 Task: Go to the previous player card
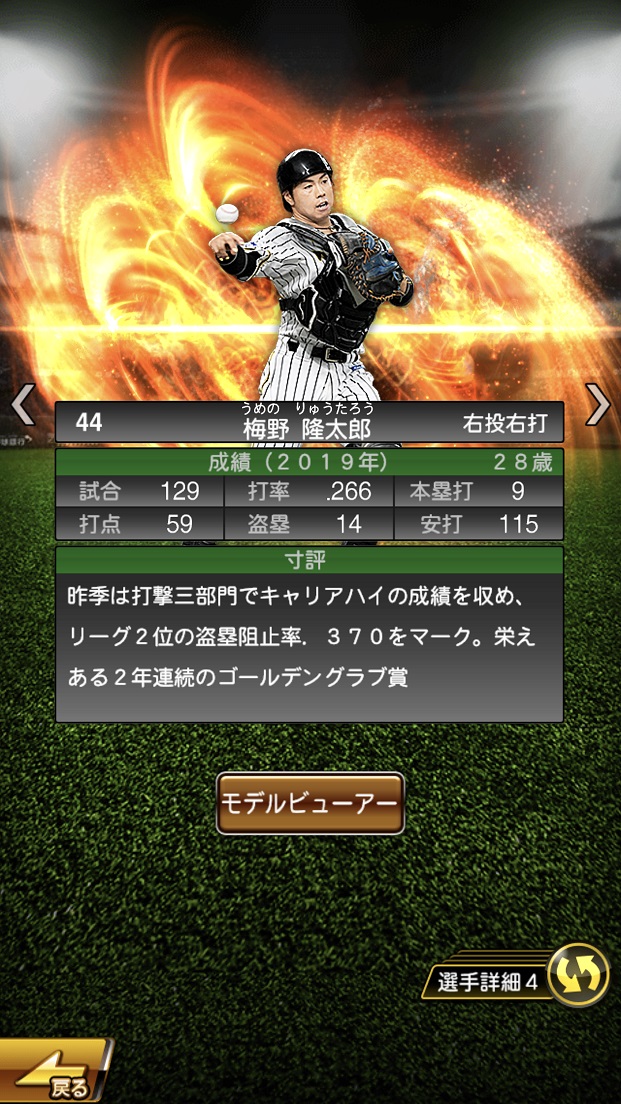coord(22,406)
